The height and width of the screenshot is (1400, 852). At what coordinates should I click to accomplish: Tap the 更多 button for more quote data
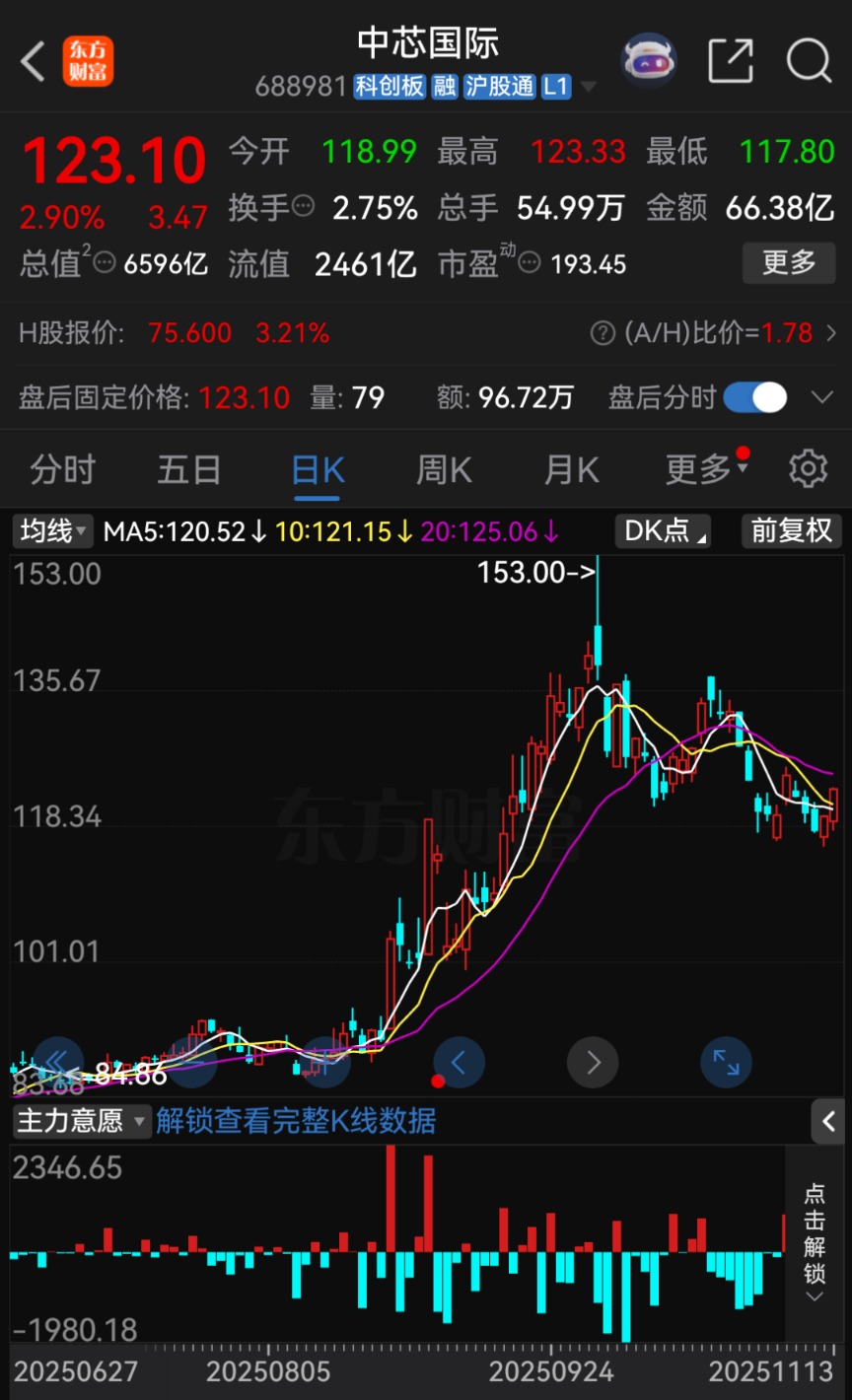point(789,262)
